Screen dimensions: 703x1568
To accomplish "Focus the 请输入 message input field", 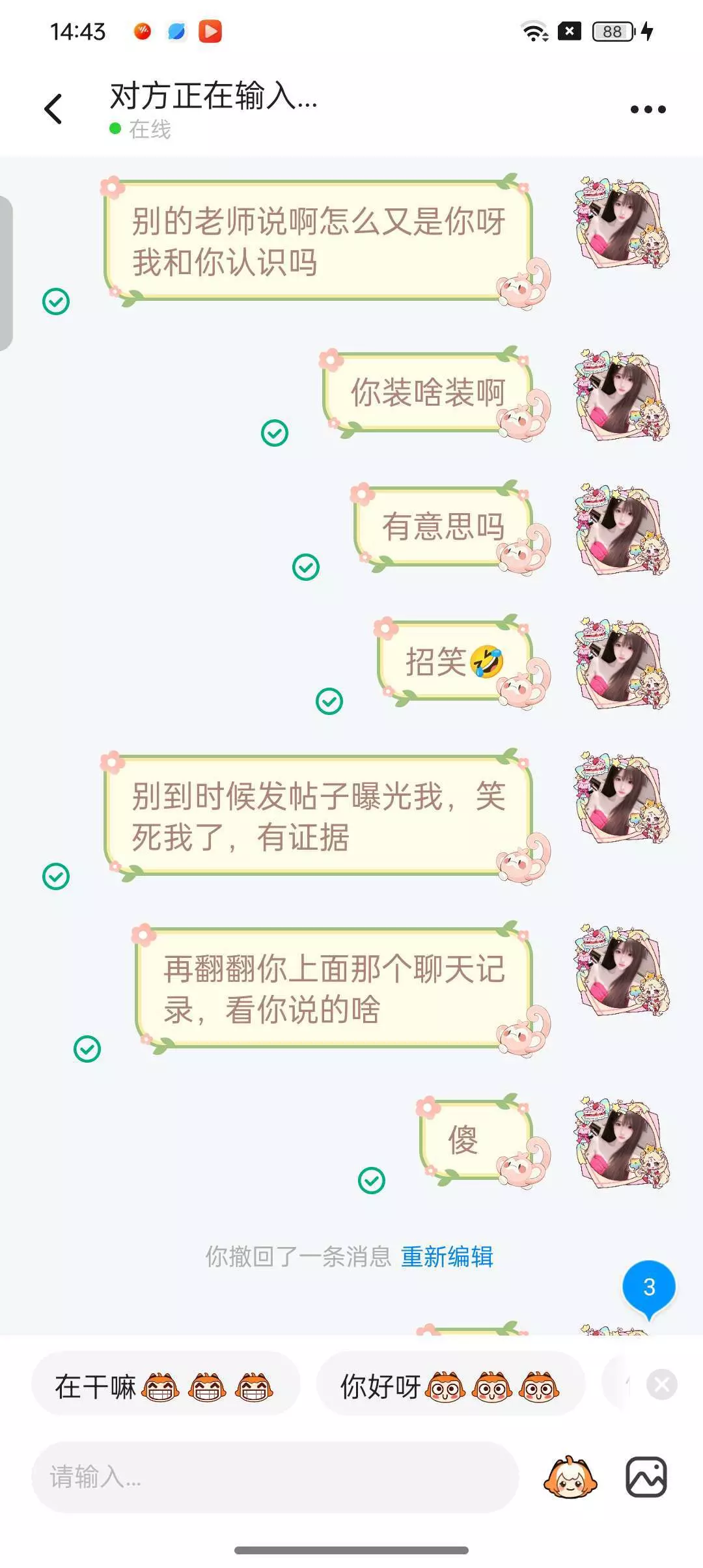I will [275, 1477].
